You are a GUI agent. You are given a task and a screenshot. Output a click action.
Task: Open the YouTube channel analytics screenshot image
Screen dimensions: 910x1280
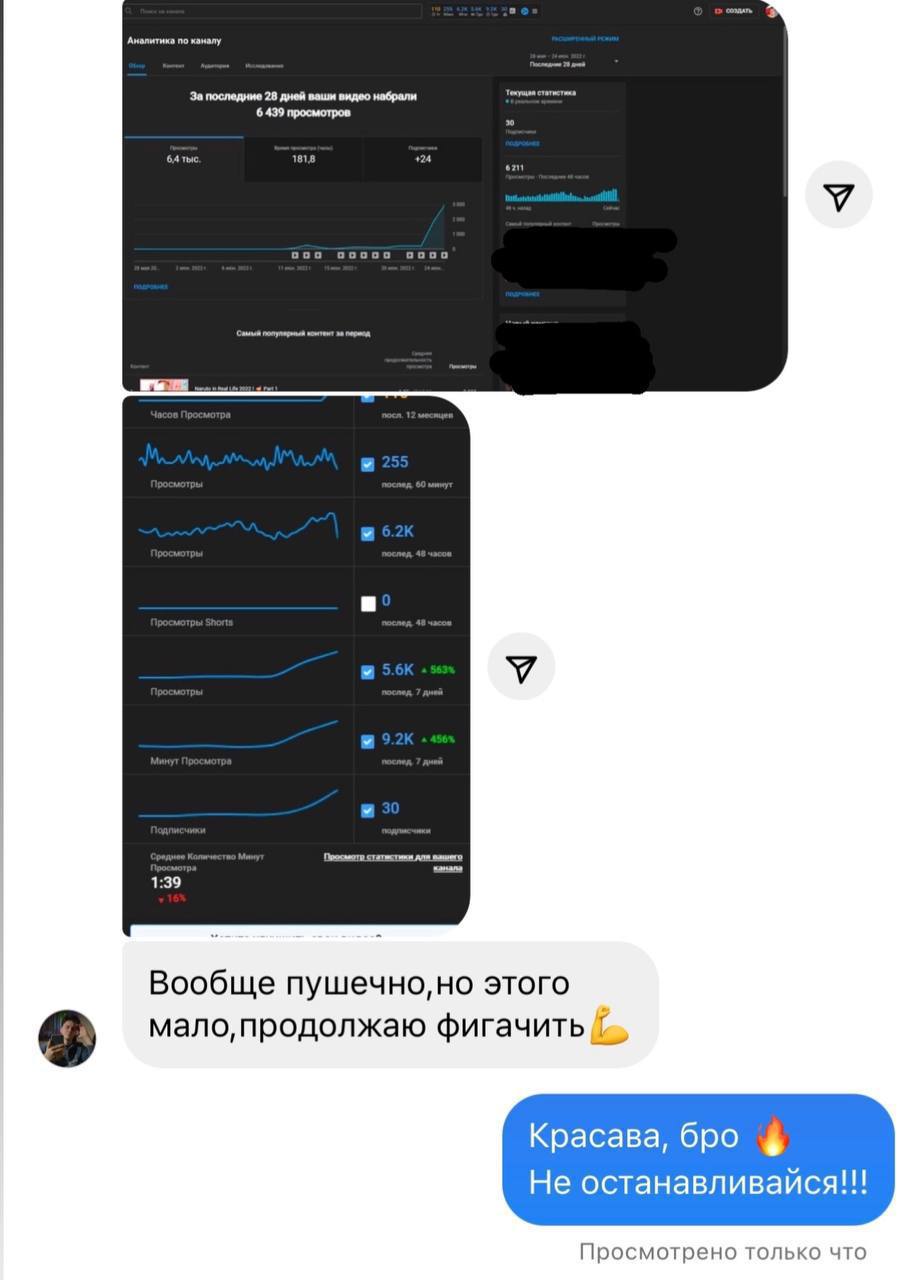454,195
